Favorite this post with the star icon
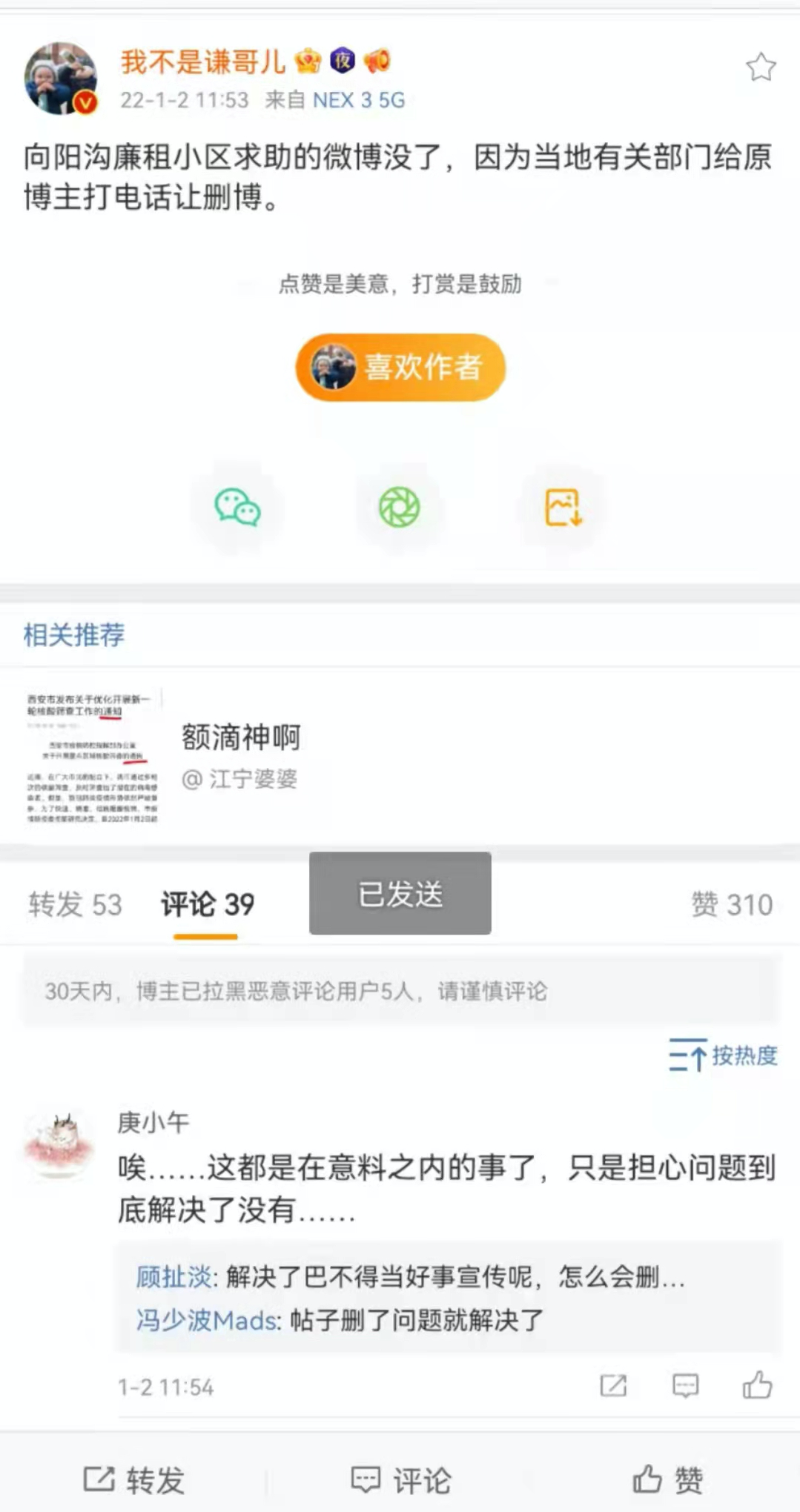800x1512 pixels. tap(761, 67)
